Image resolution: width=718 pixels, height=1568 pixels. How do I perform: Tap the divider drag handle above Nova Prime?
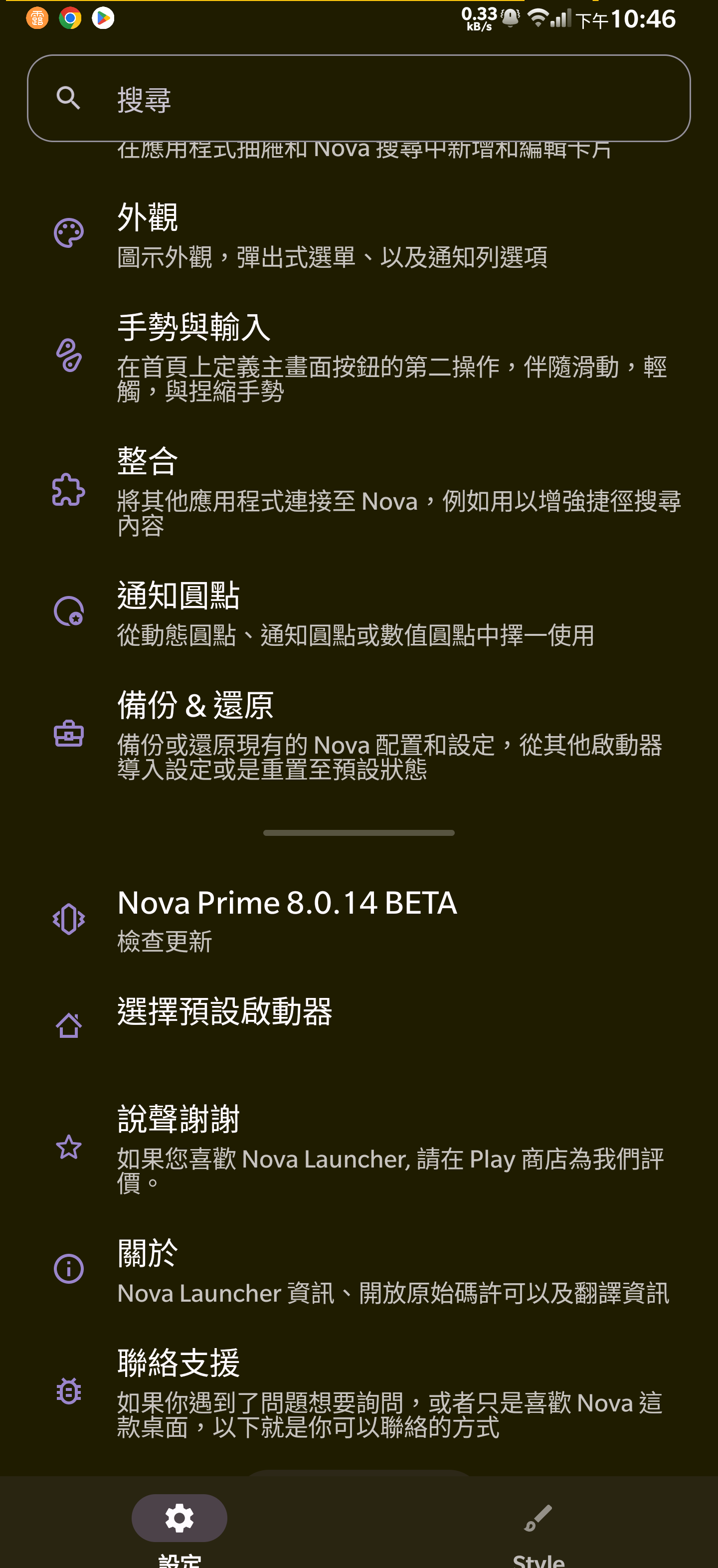pos(359,832)
